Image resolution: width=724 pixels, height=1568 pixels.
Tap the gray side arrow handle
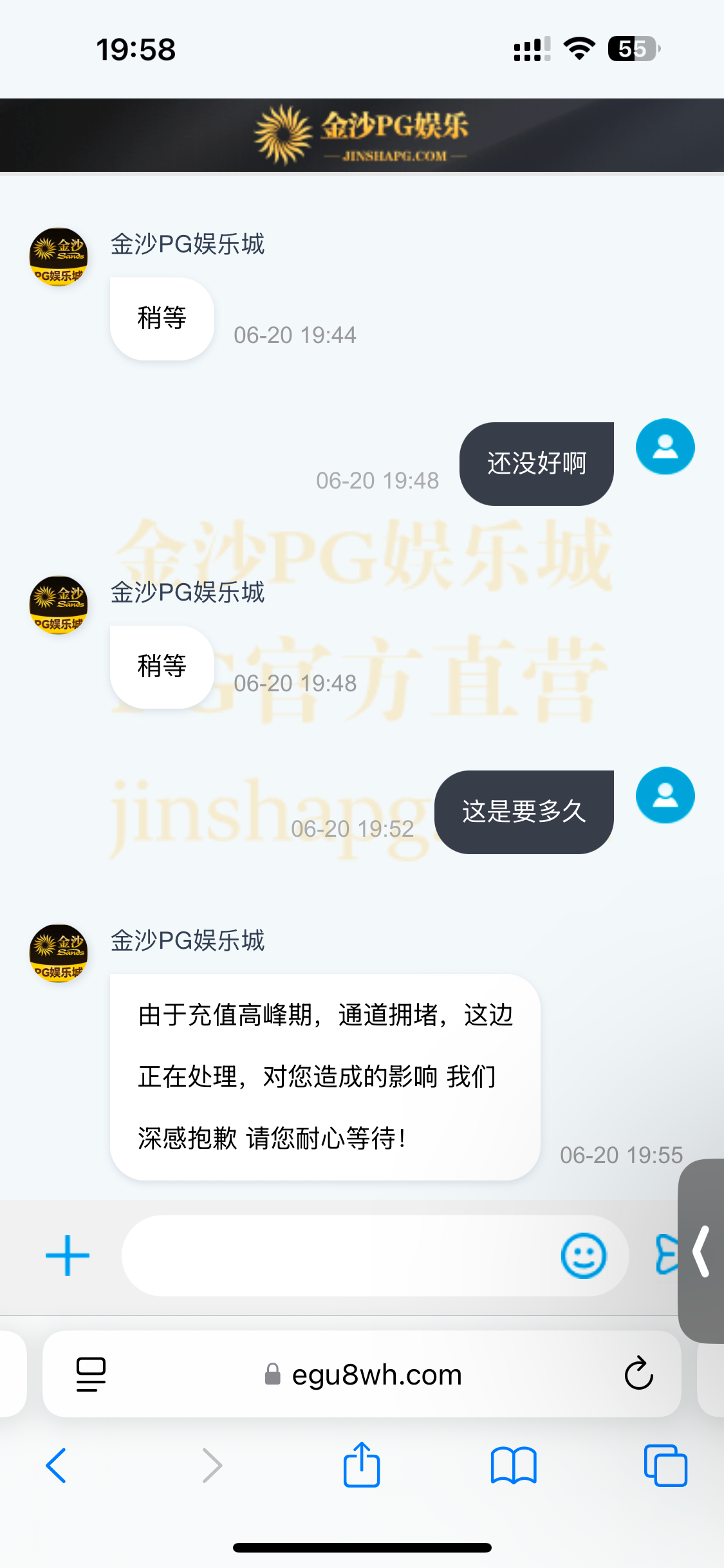pyautogui.click(x=701, y=1251)
